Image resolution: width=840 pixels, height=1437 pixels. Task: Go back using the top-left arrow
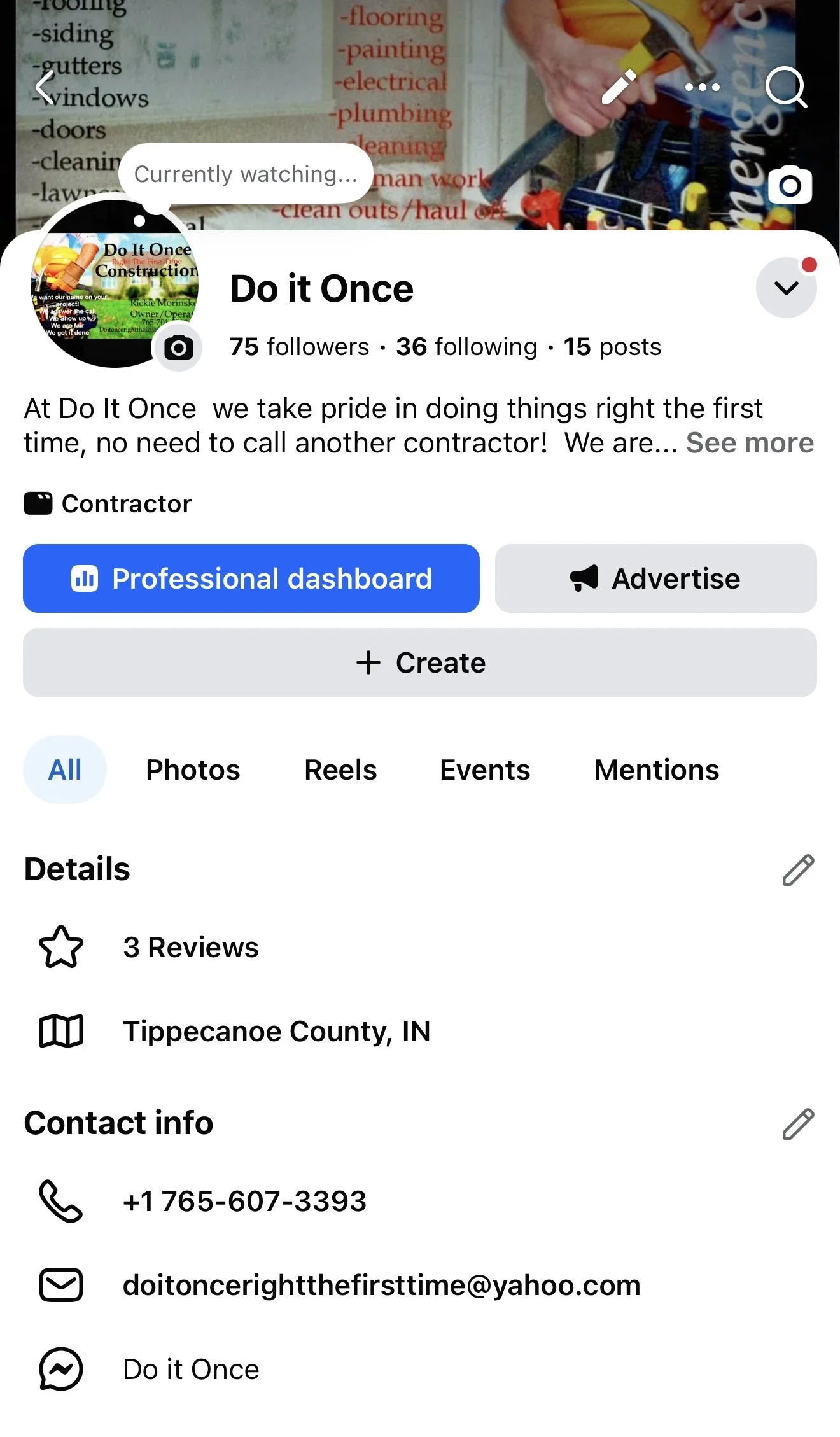point(46,87)
